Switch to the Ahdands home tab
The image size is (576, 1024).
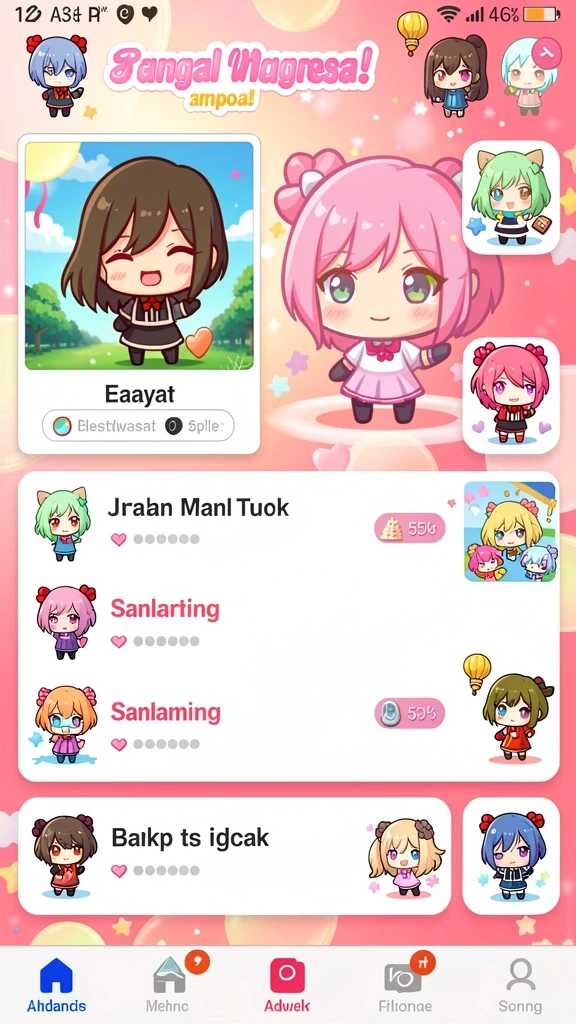point(56,985)
